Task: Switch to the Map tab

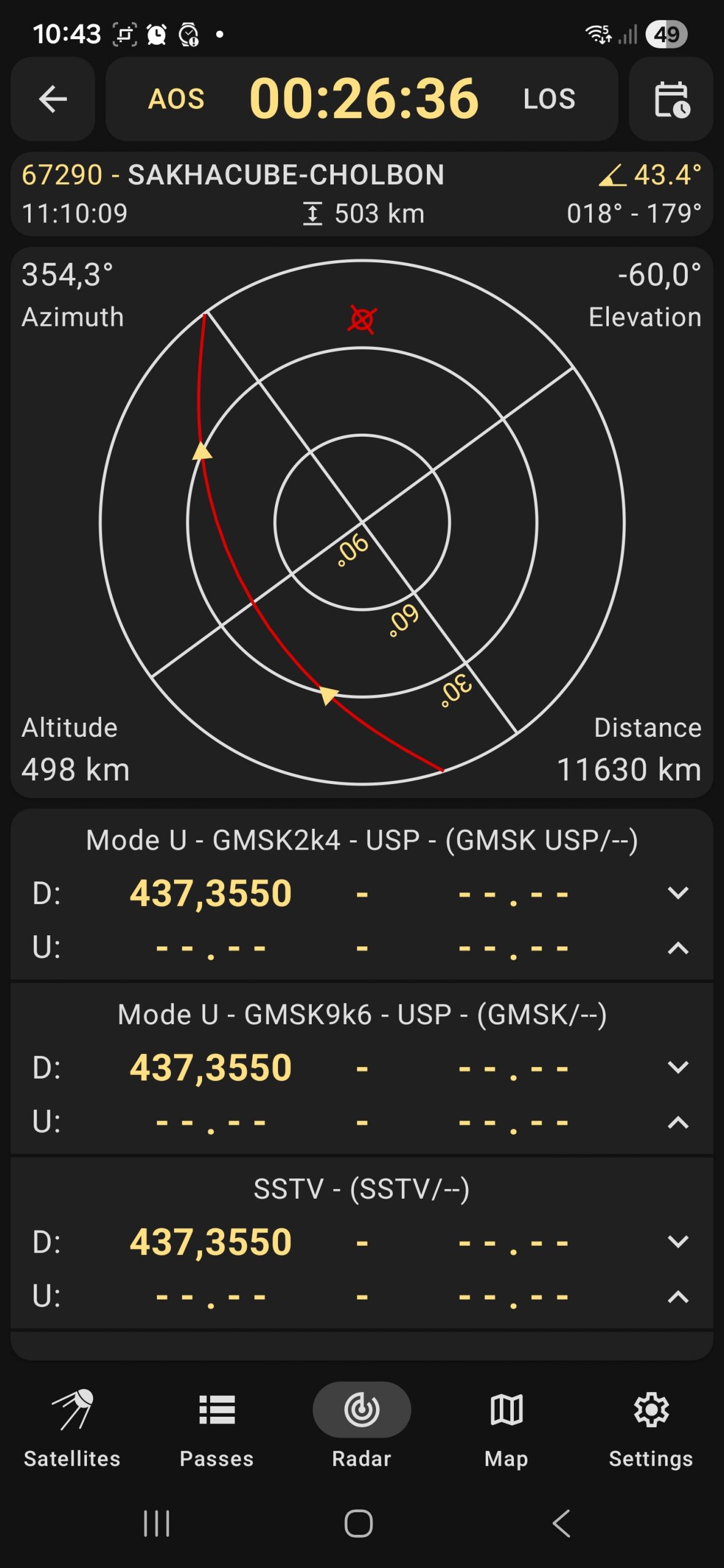Action: [506, 1426]
